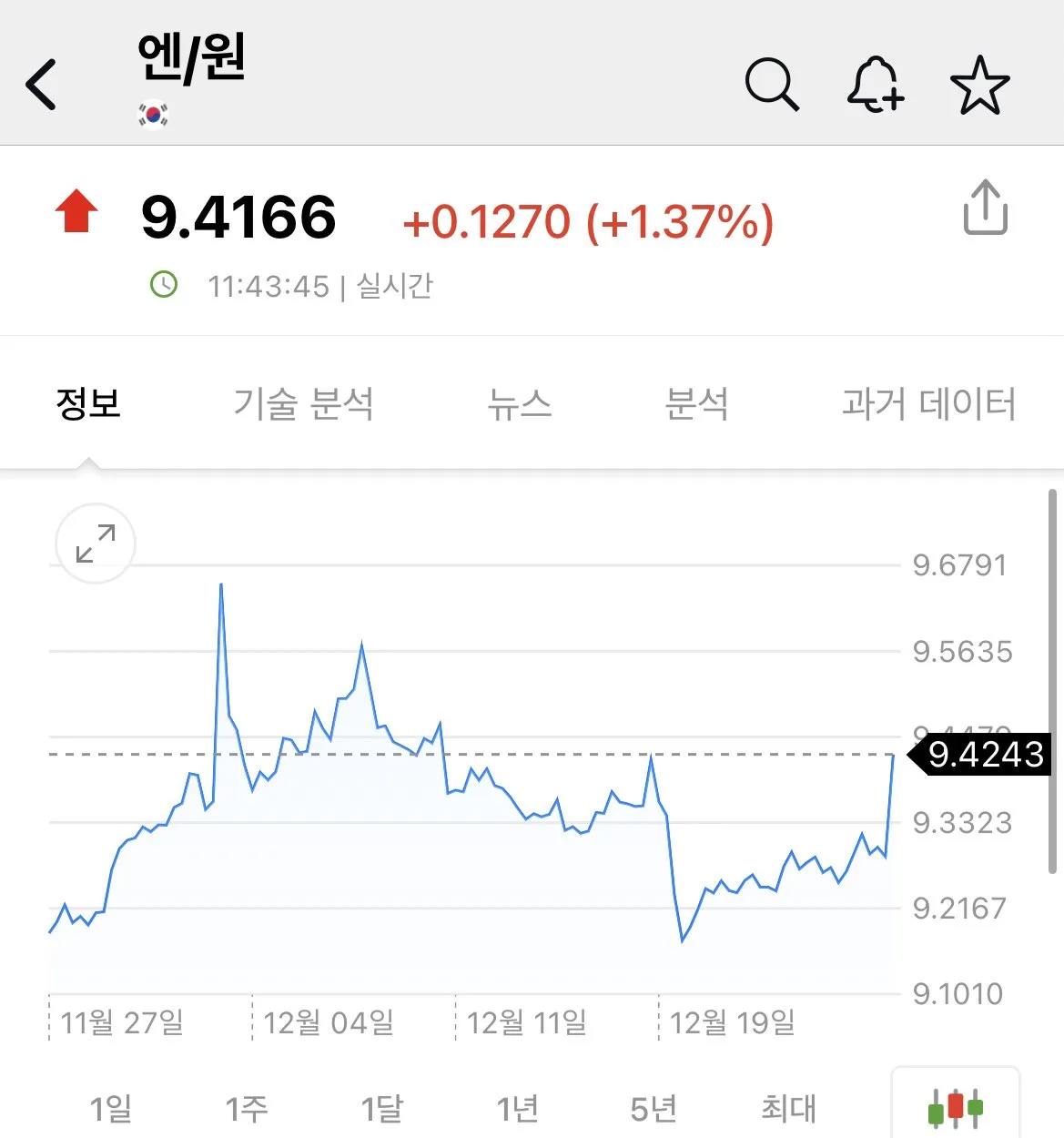Screen dimensions: 1064x1138
Task: Open the 과거 데이터 tab
Action: [x=928, y=403]
